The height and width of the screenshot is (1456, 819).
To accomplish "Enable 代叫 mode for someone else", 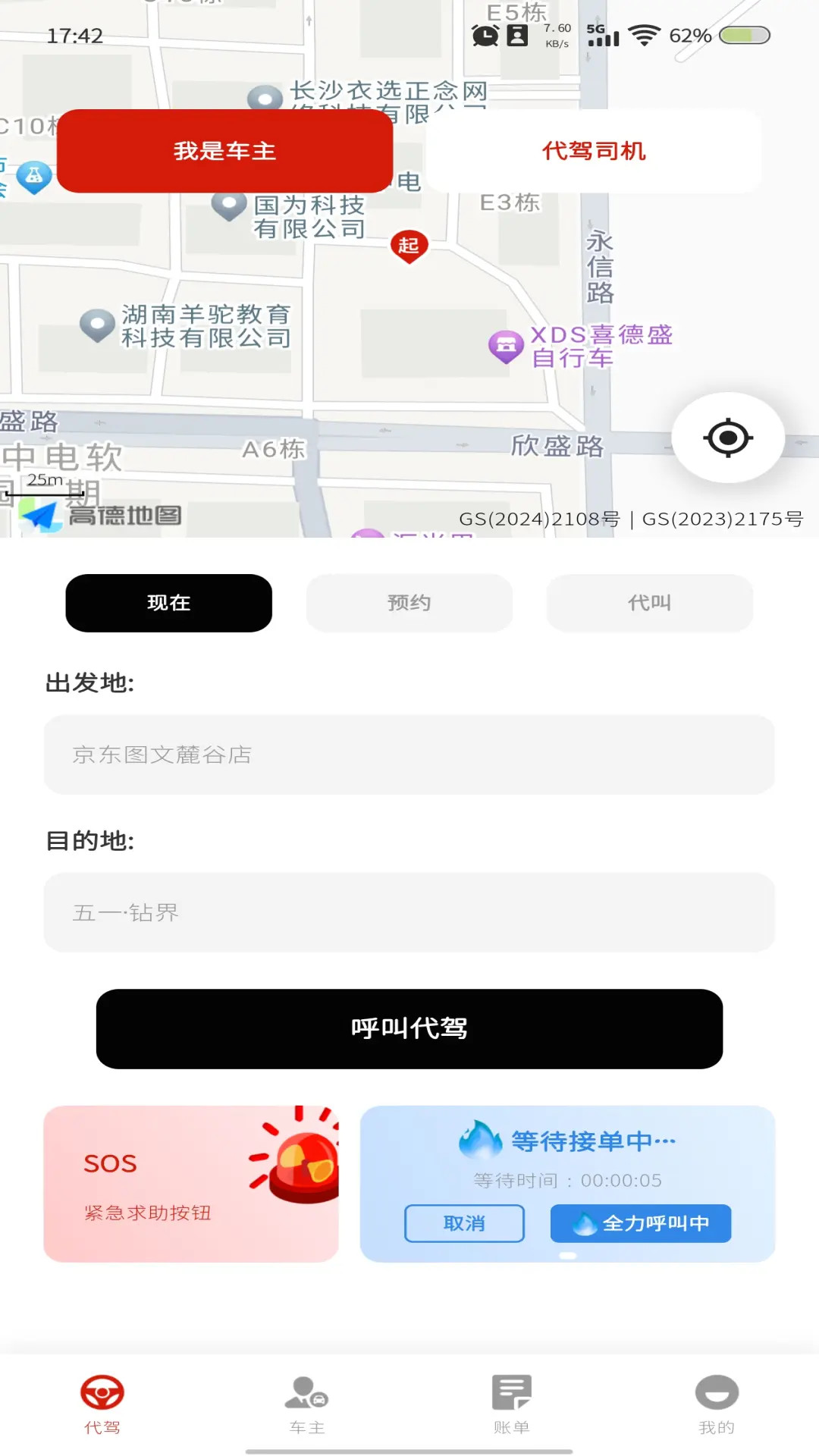I will (649, 603).
